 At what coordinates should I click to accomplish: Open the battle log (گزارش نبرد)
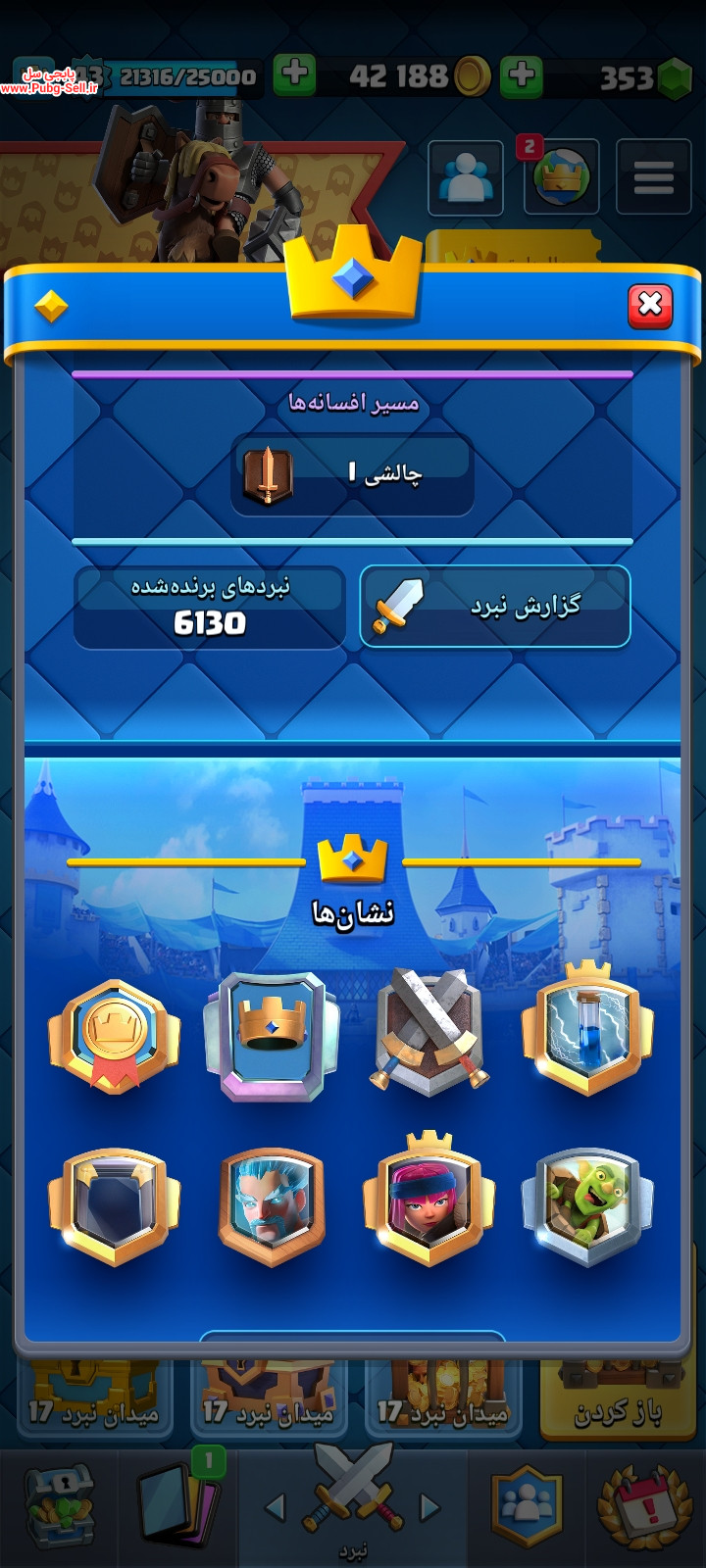[x=495, y=607]
